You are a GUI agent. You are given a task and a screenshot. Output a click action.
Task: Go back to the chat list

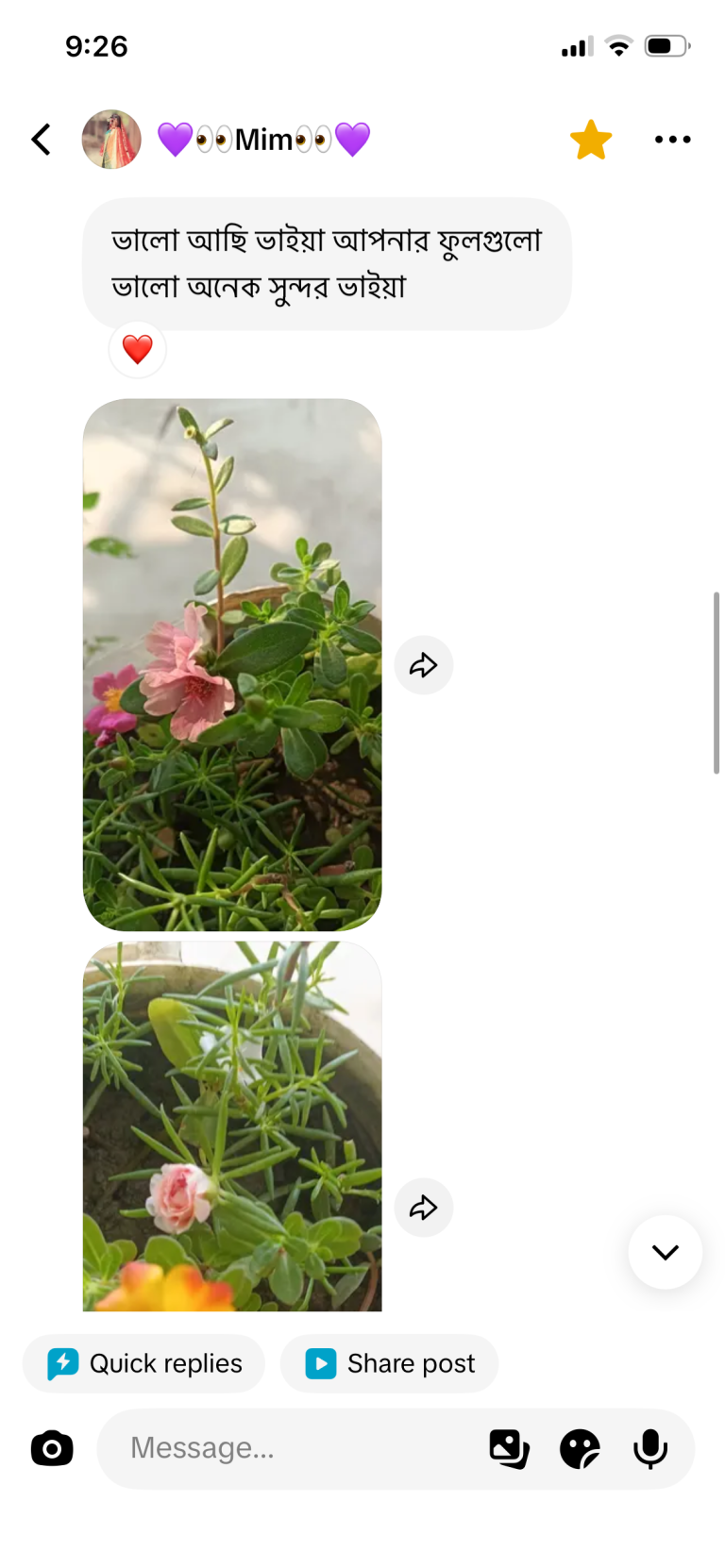coord(41,140)
